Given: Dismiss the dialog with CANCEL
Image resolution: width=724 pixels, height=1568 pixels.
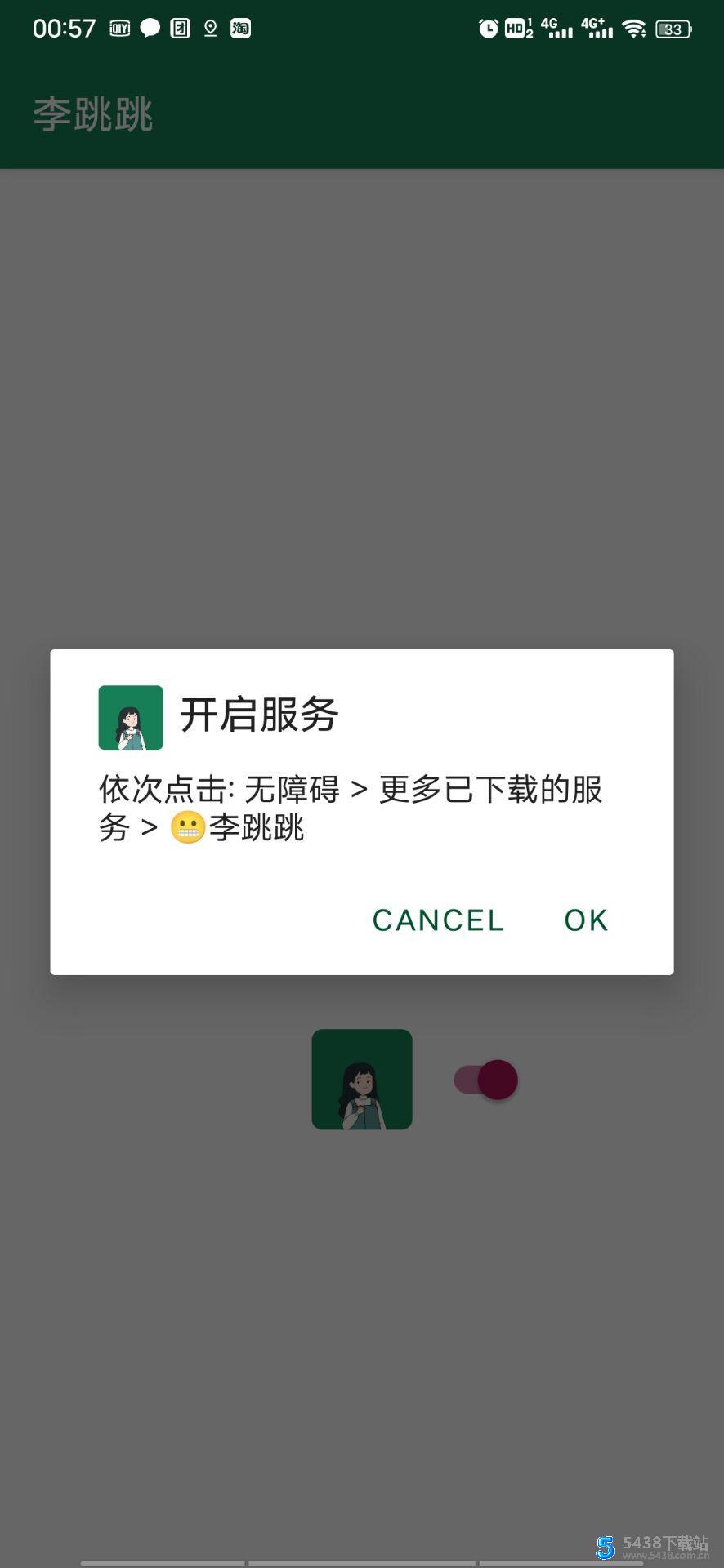Looking at the screenshot, I should [x=437, y=920].
